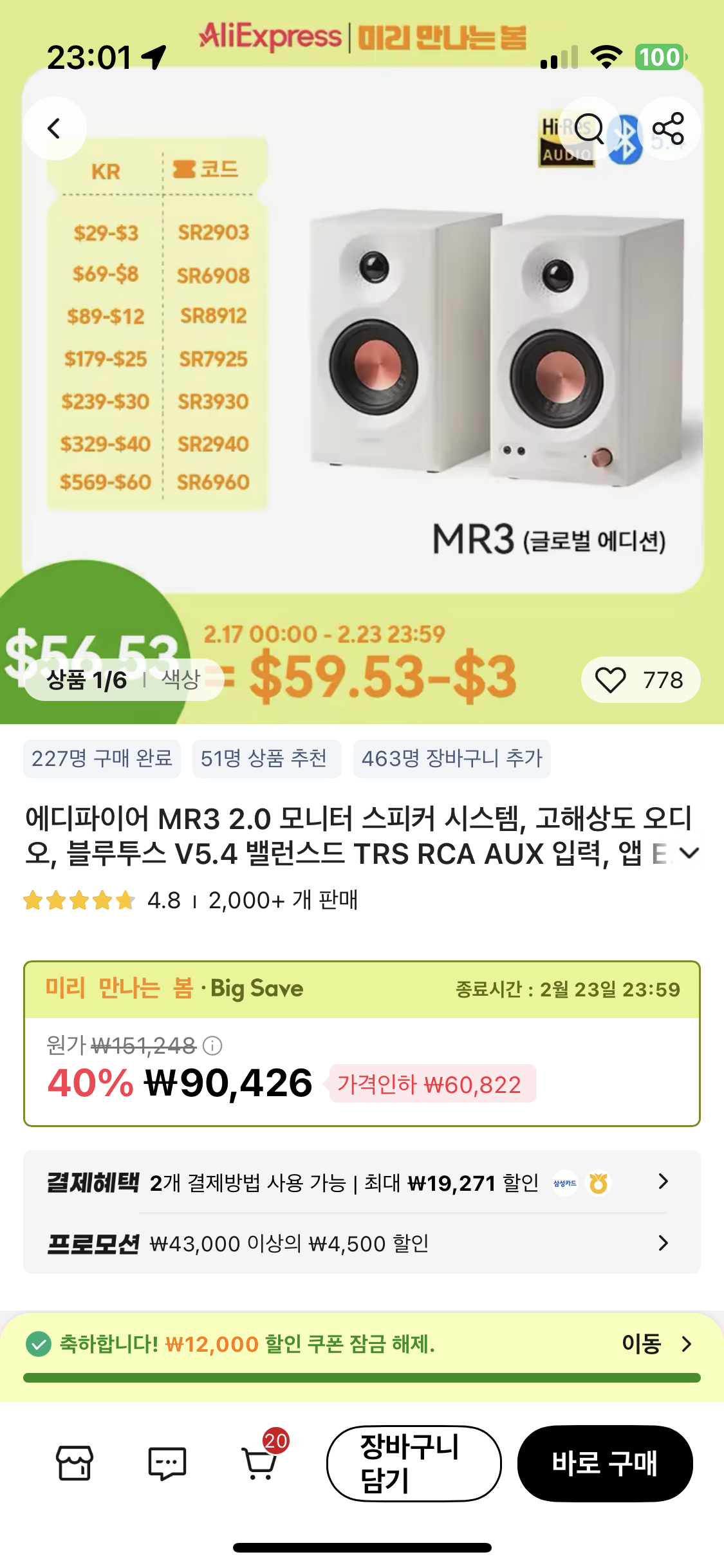Image resolution: width=724 pixels, height=1568 pixels.
Task: Tap the 227명 구매 완료 badge
Action: point(102,759)
